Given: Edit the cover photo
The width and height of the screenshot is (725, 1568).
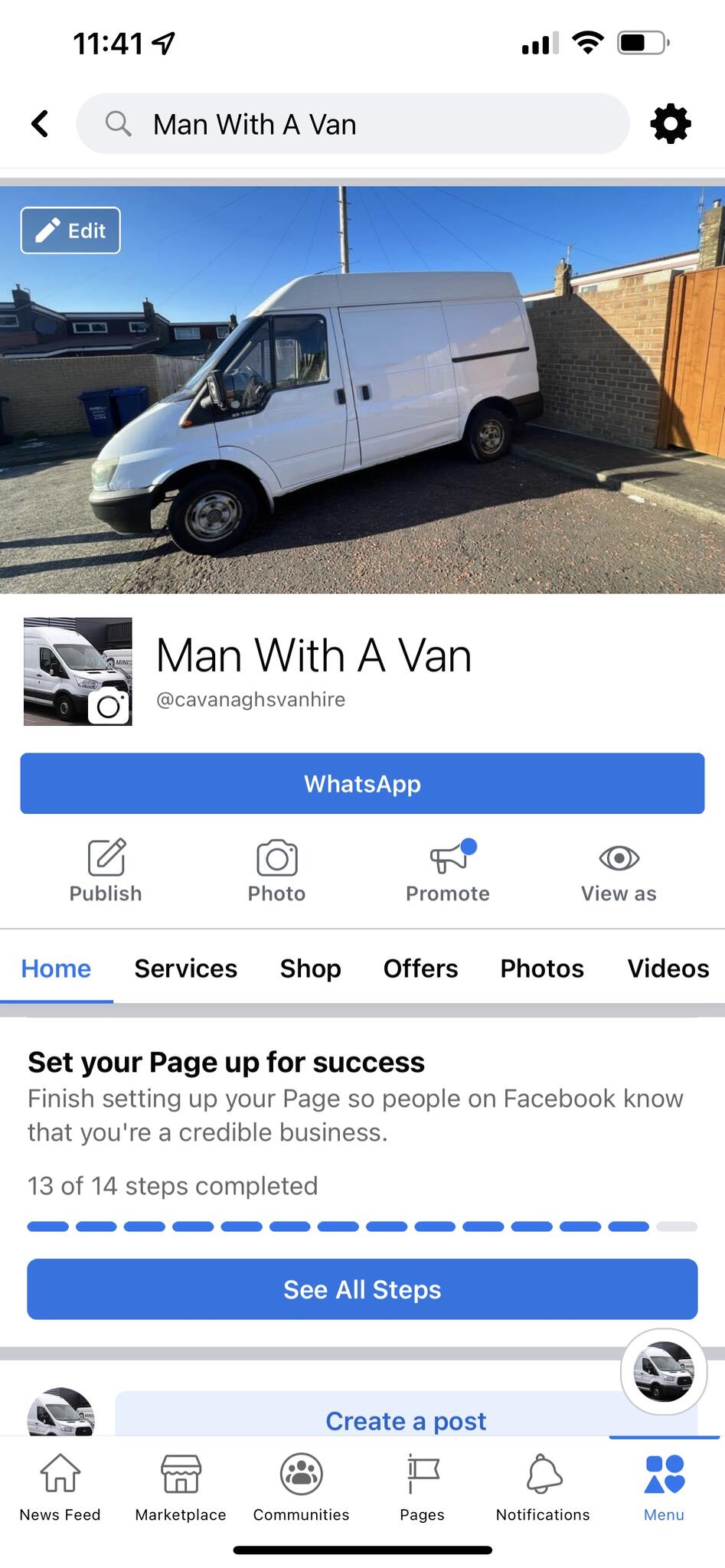Looking at the screenshot, I should pos(70,230).
